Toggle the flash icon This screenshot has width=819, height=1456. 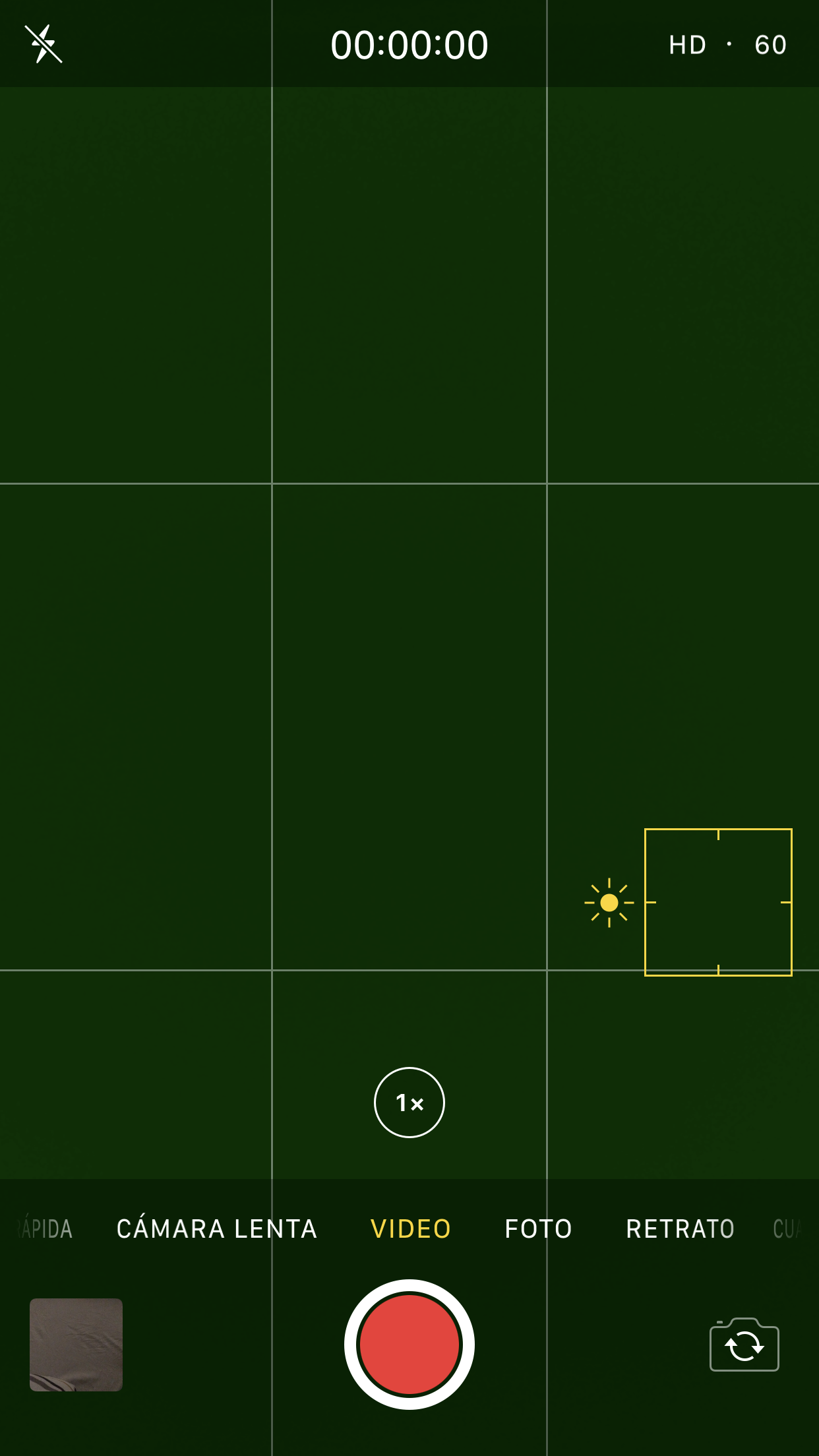pos(44,44)
